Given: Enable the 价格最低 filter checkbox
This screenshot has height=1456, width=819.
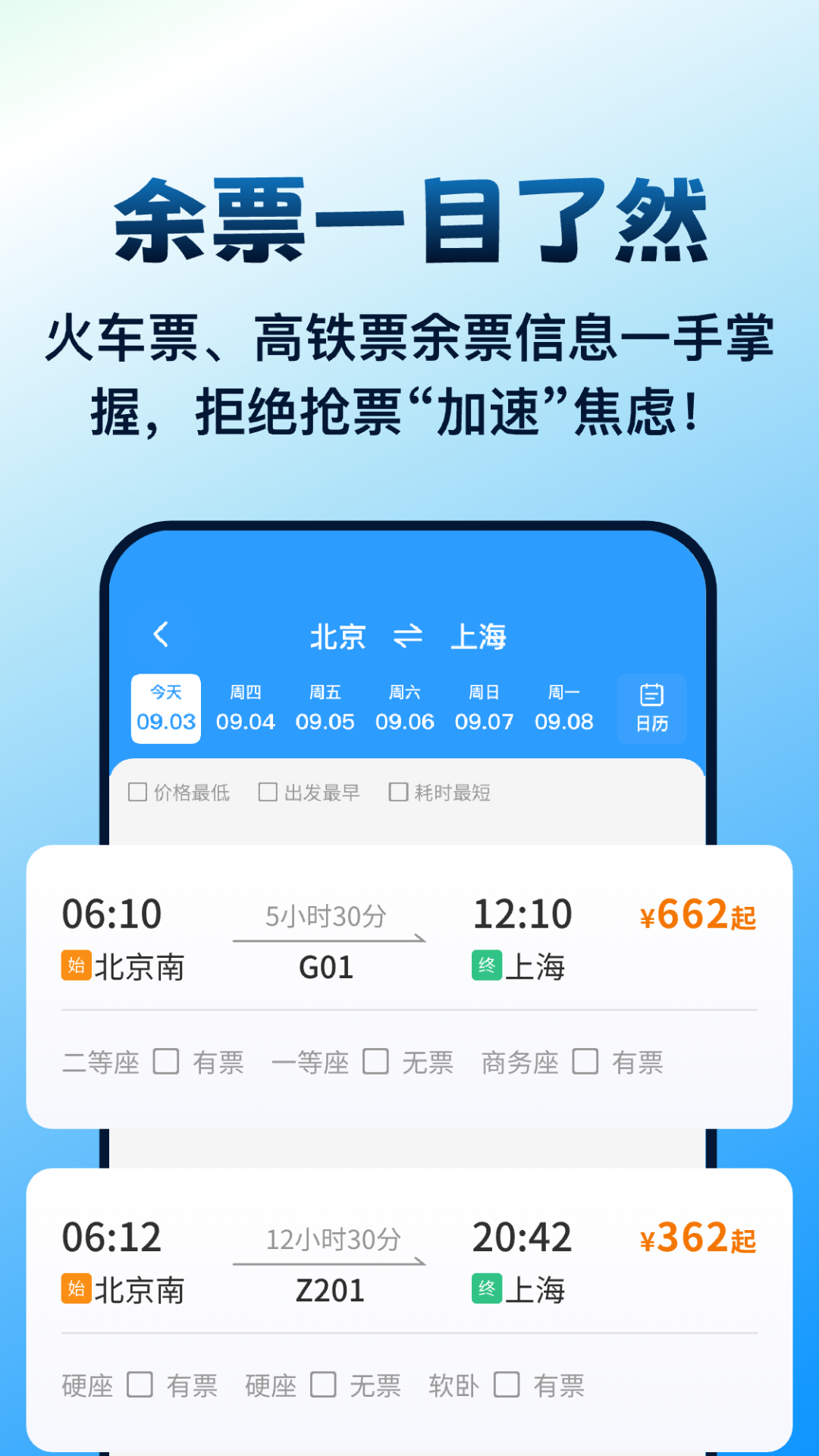Looking at the screenshot, I should 137,792.
